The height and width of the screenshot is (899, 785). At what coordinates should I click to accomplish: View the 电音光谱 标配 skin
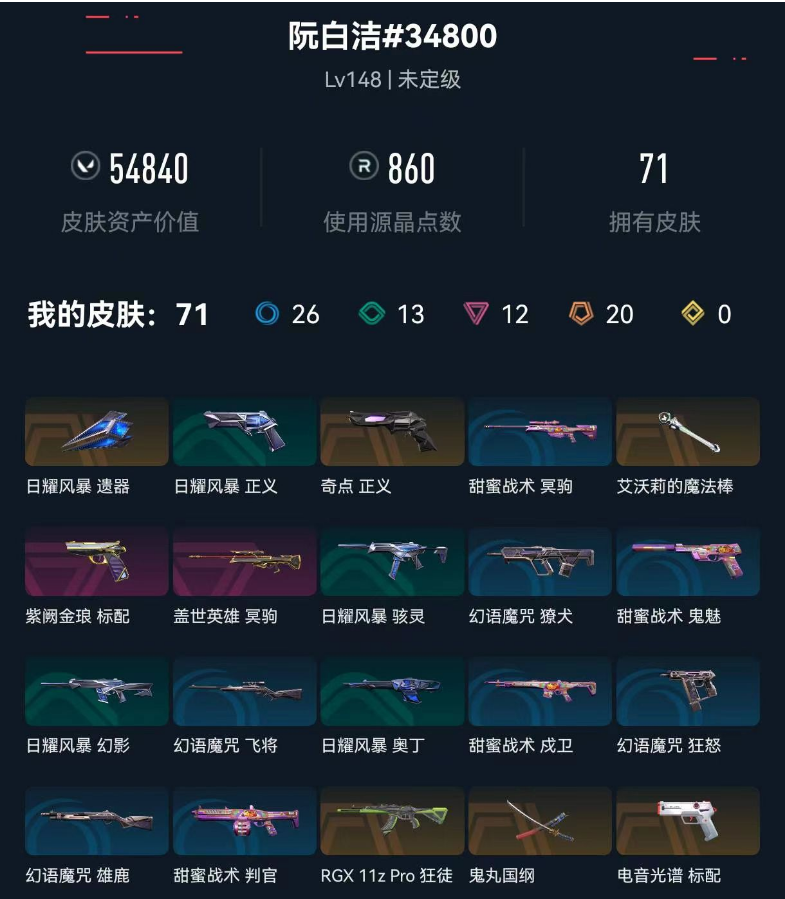(x=688, y=821)
